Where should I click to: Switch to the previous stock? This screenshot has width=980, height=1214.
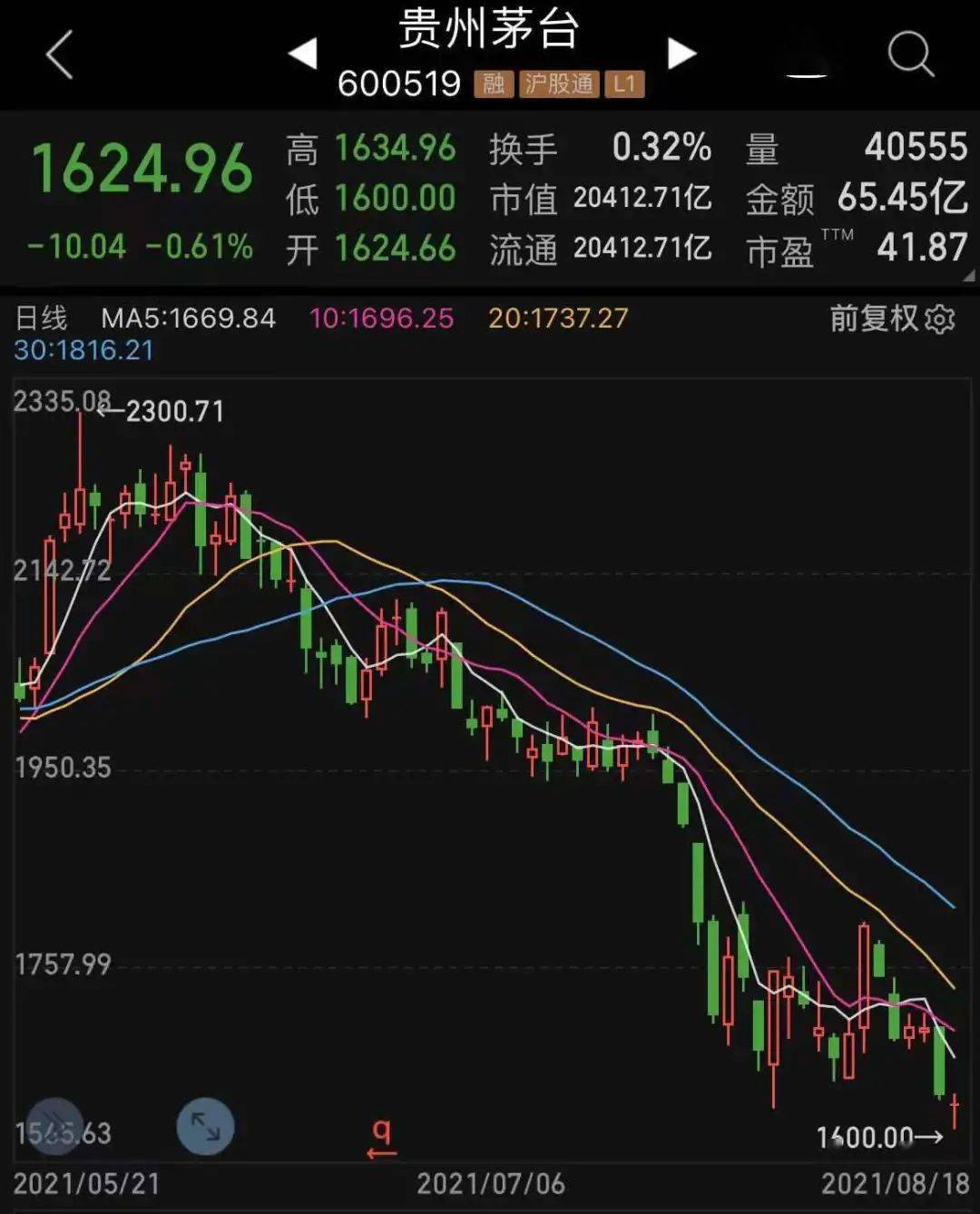(x=303, y=54)
